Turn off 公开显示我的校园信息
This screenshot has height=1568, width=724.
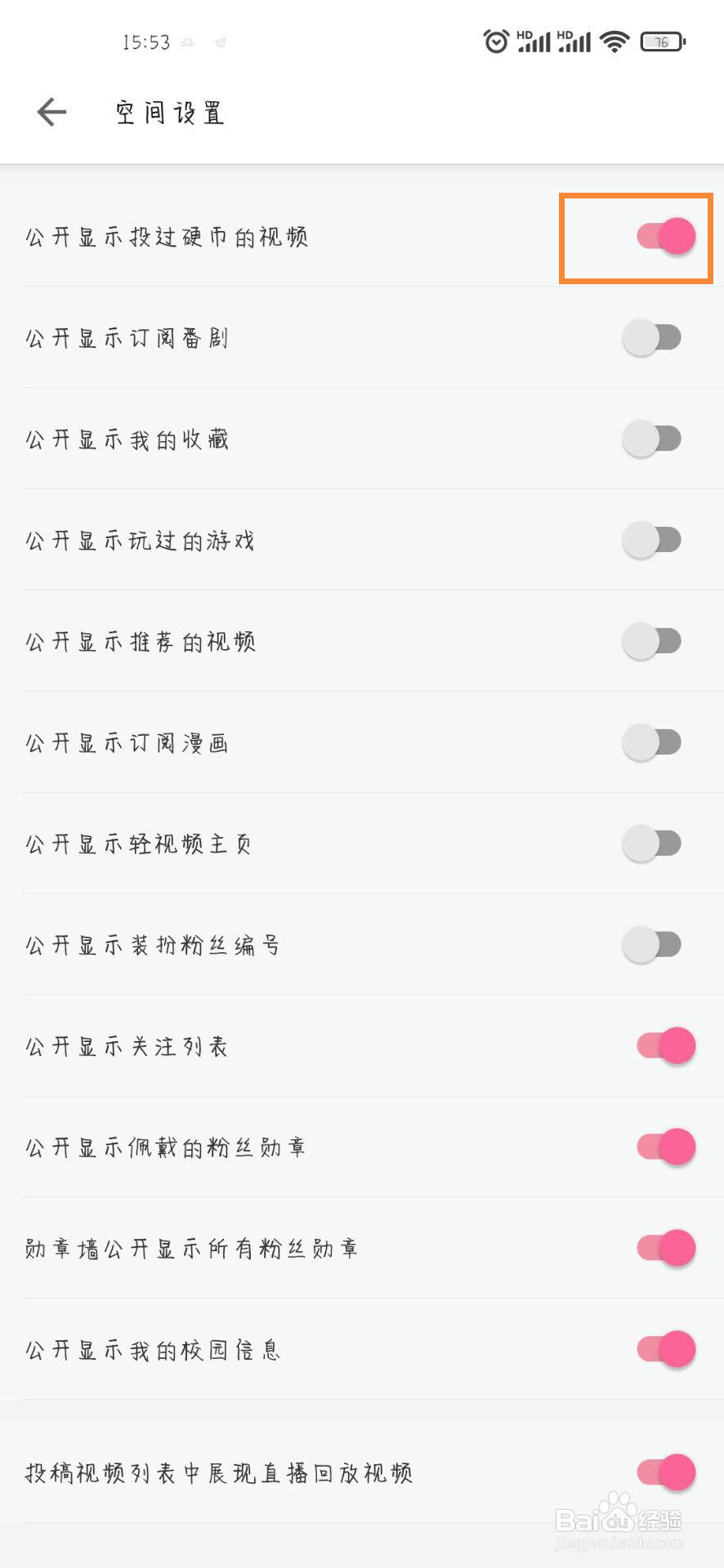(666, 1350)
